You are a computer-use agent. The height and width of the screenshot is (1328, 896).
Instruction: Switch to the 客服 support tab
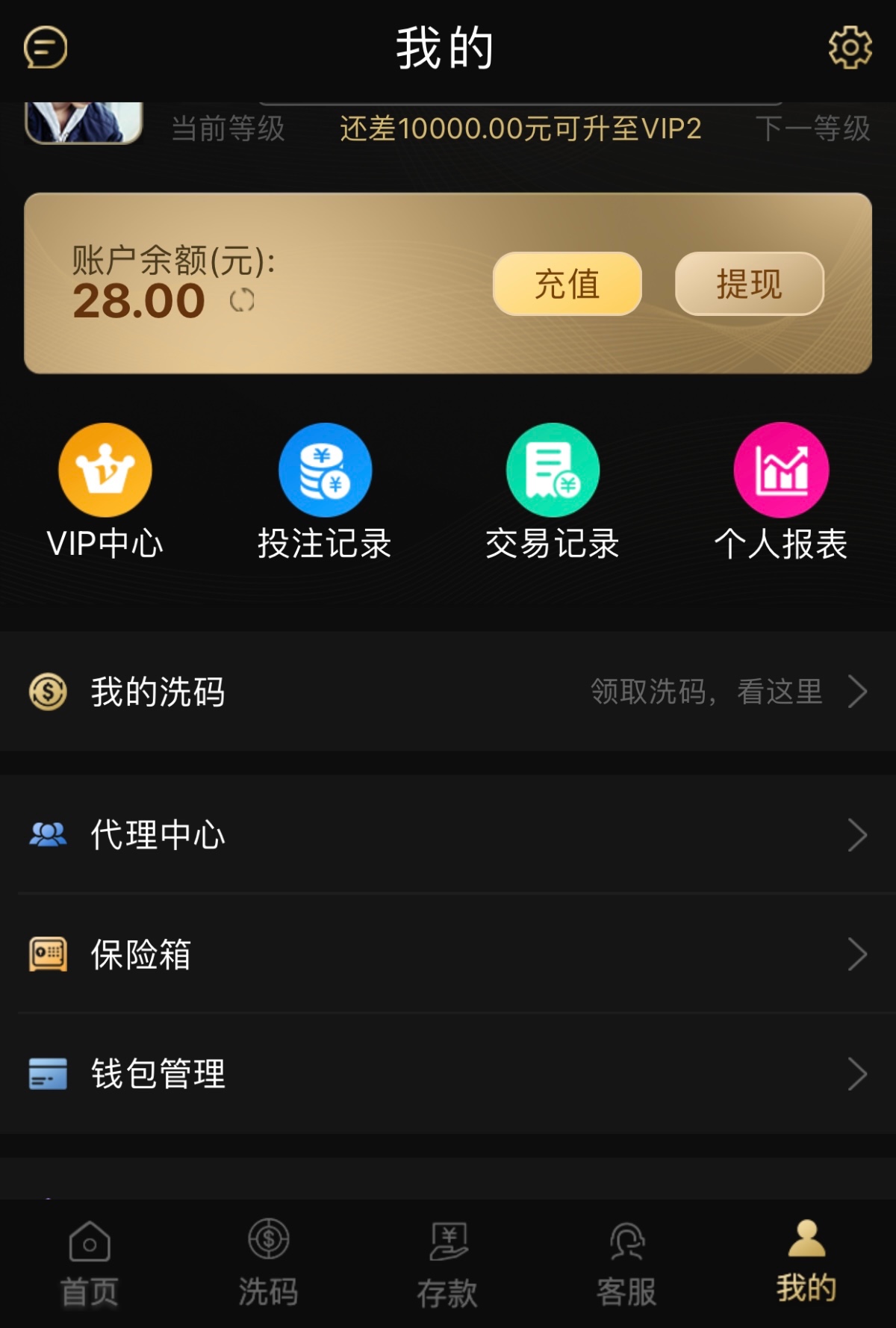627,1264
